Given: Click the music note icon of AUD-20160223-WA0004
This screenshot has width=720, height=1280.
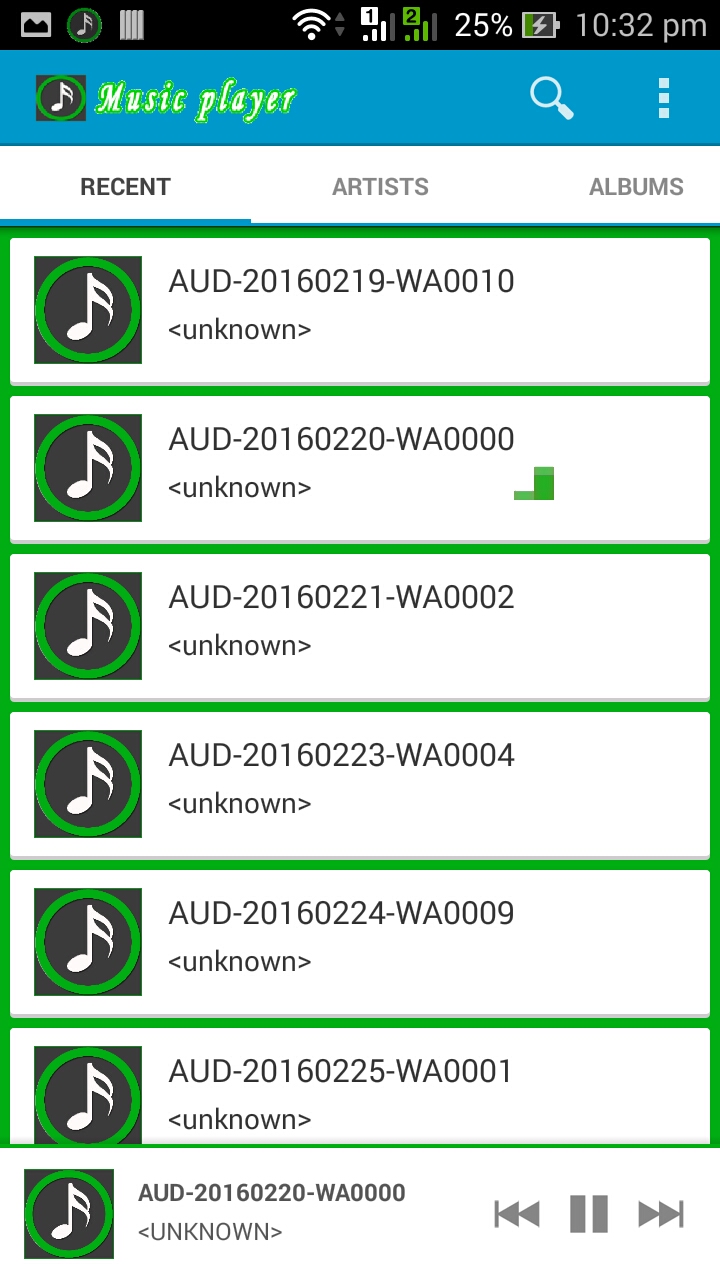Looking at the screenshot, I should pyautogui.click(x=87, y=784).
